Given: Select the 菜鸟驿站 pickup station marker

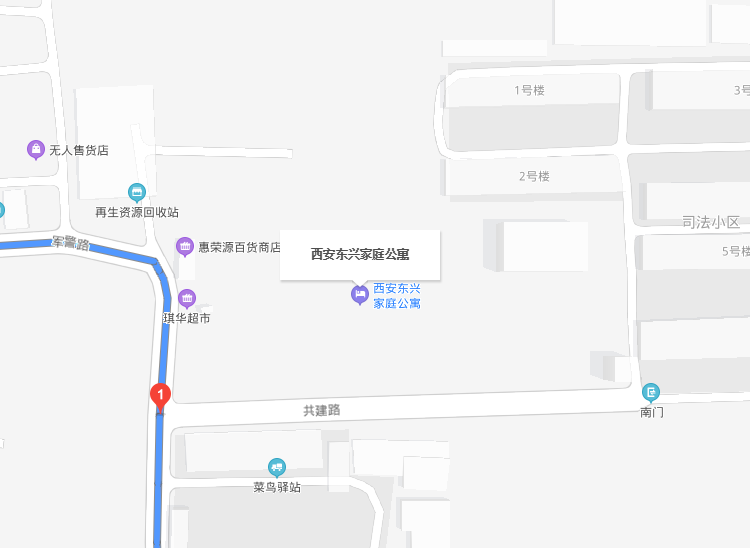Looking at the screenshot, I should tap(277, 467).
